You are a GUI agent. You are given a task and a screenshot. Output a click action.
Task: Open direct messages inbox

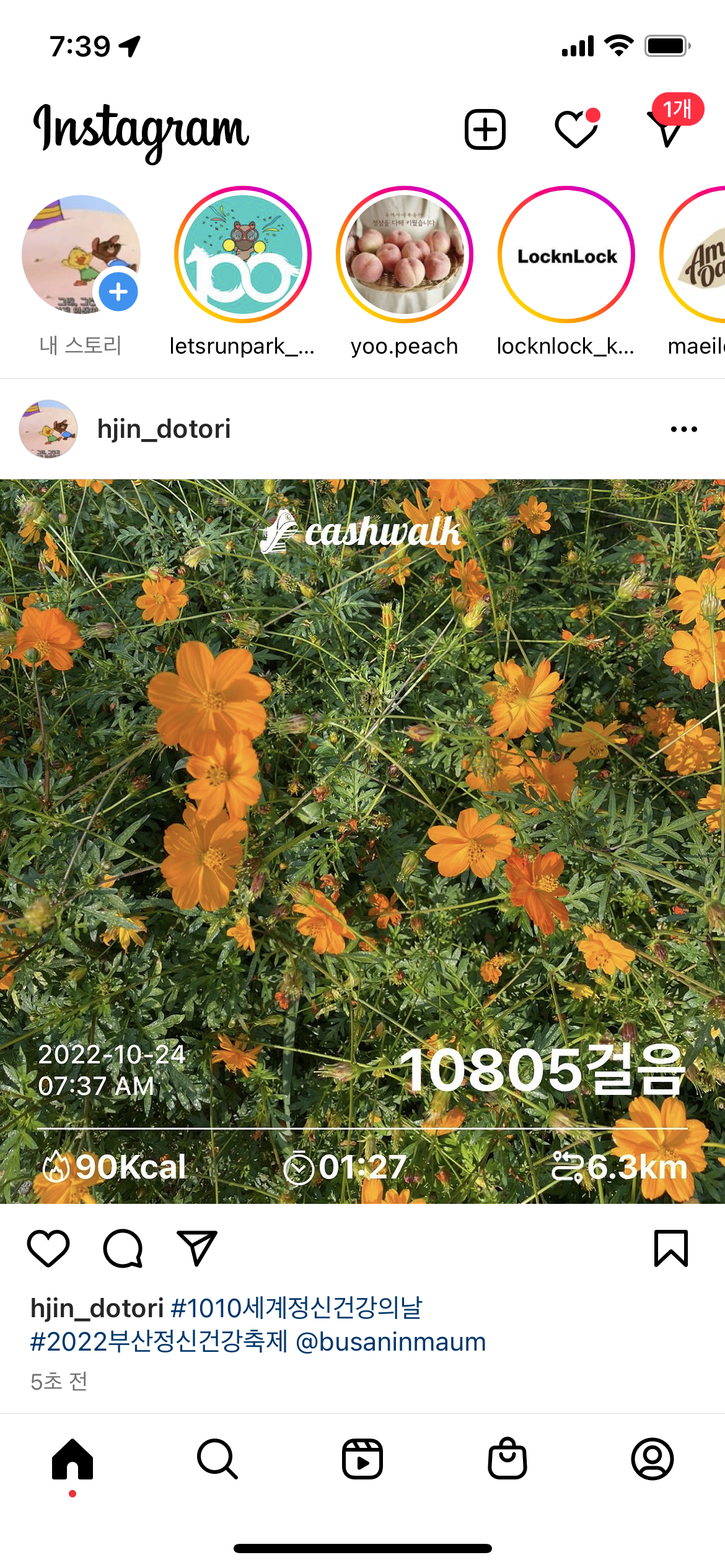[669, 128]
